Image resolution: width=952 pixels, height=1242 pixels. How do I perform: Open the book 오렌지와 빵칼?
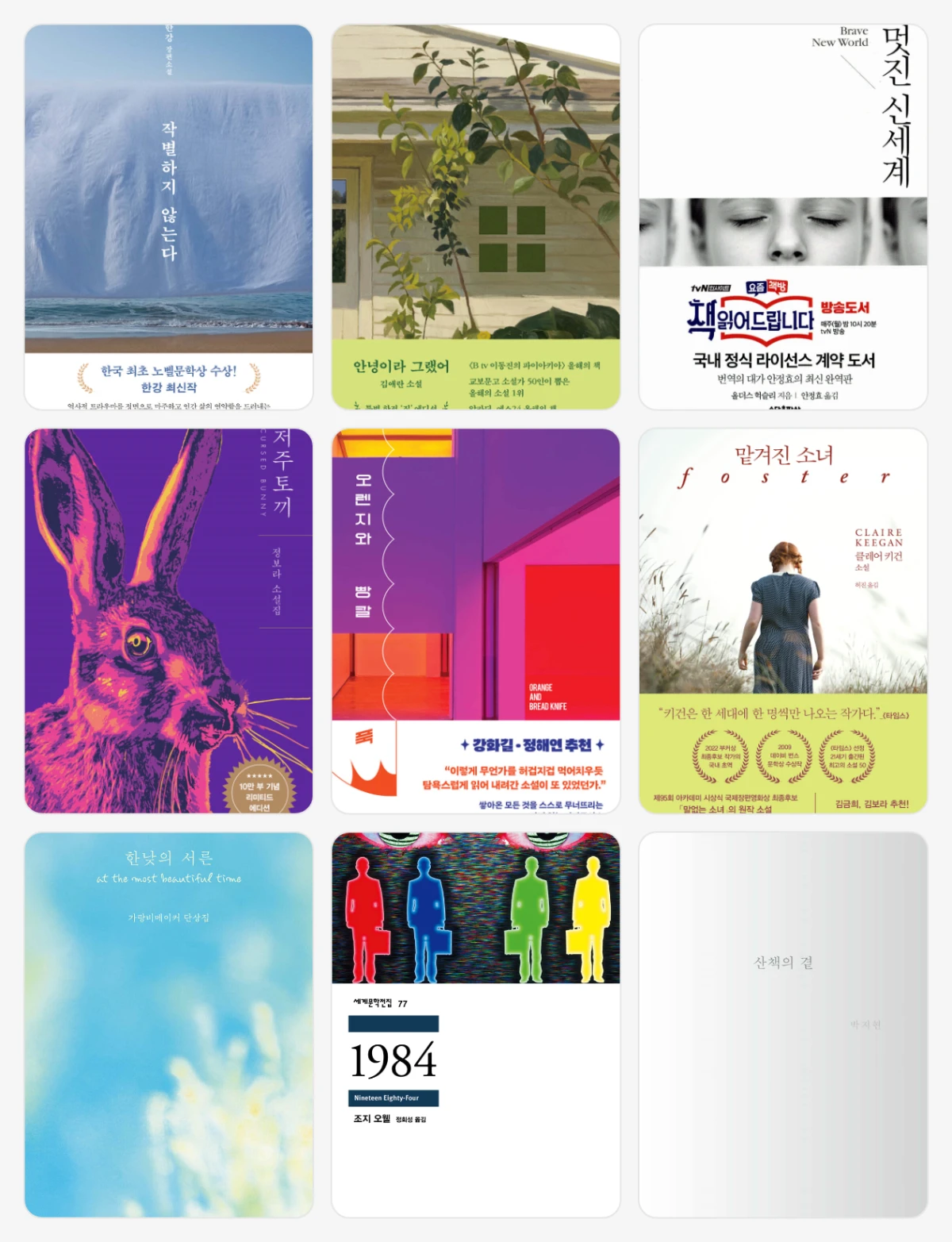476,621
